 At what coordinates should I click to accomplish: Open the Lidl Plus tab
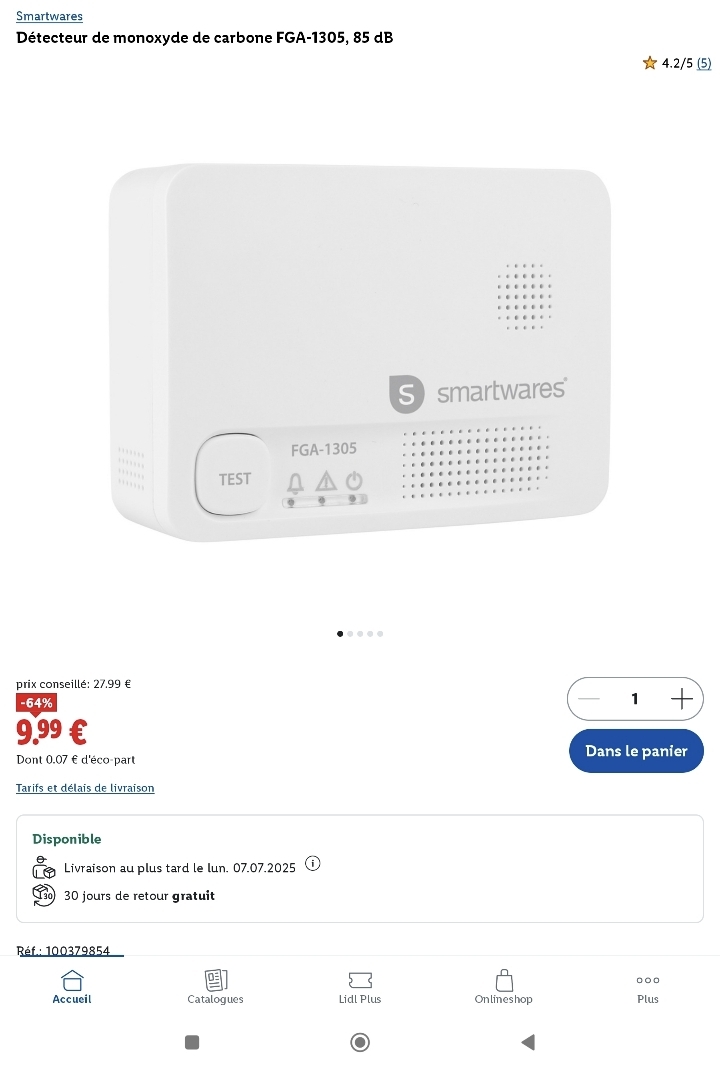click(x=360, y=986)
